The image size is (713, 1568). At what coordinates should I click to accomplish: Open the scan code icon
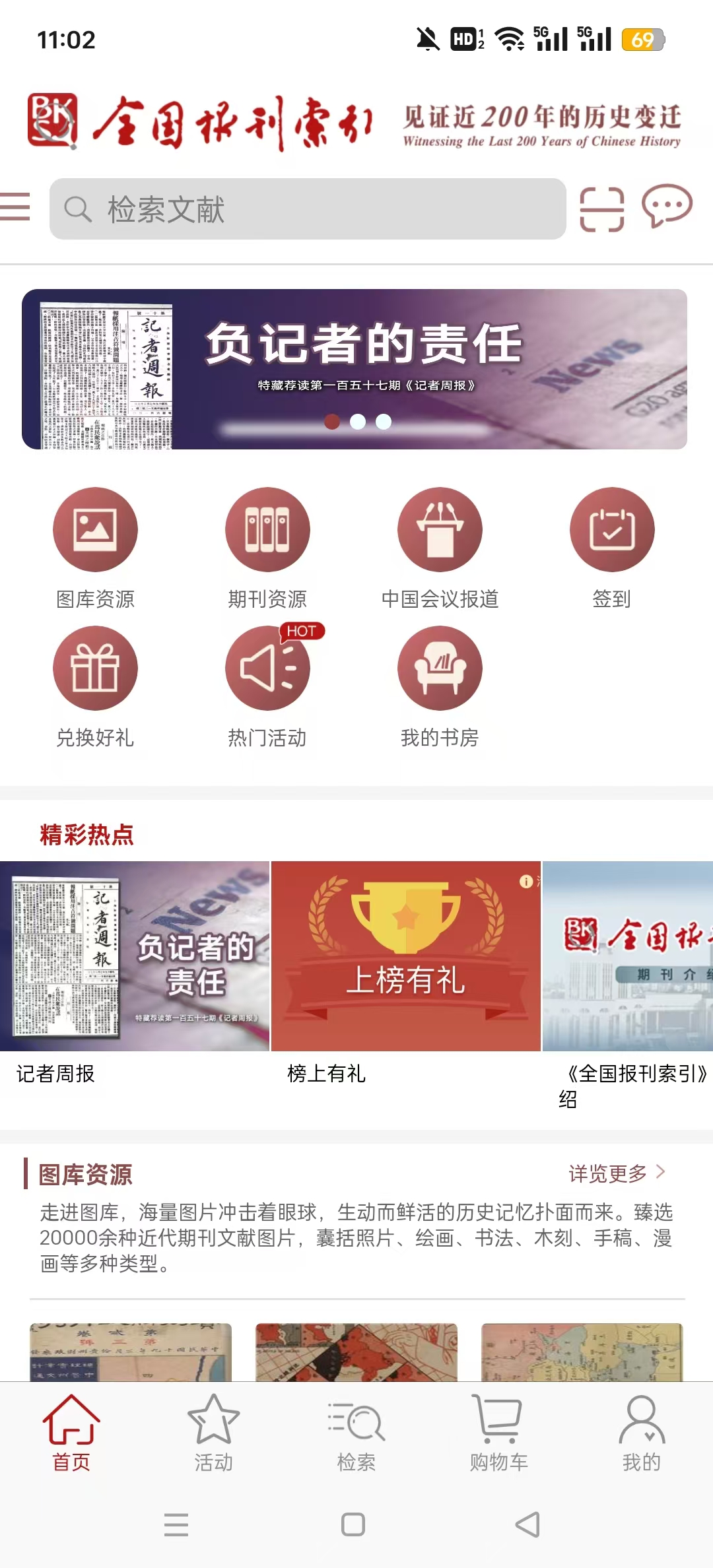pyautogui.click(x=601, y=209)
